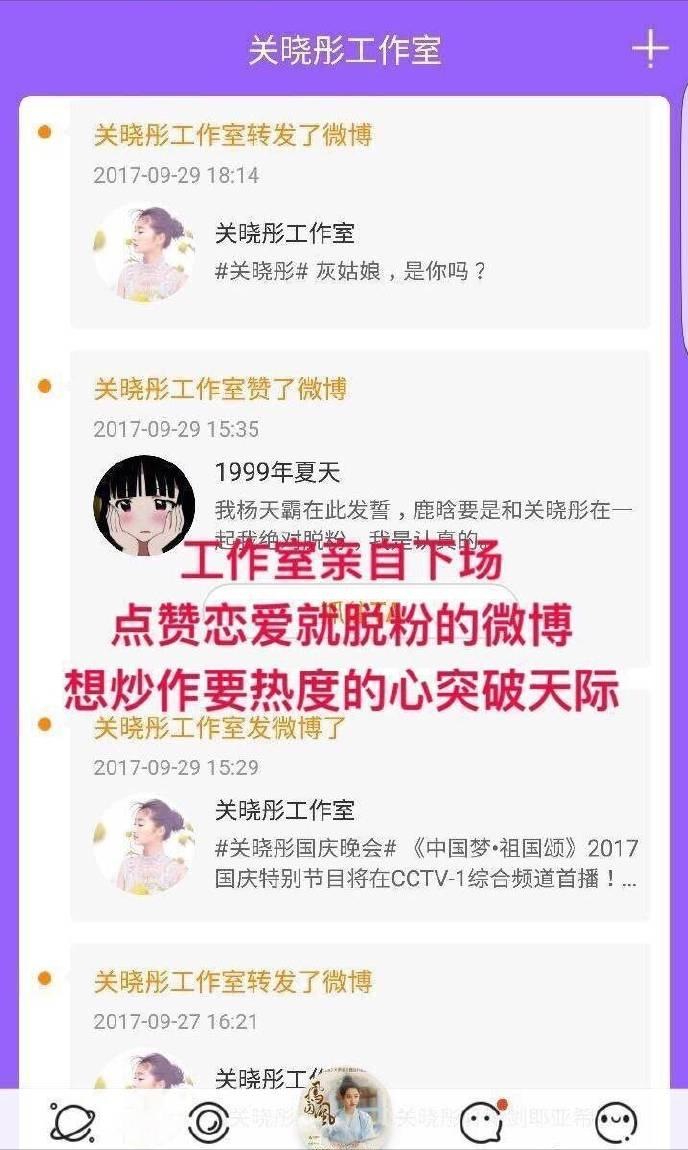688x1150 pixels.
Task: Tap the plus icon in the header
Action: tap(650, 50)
